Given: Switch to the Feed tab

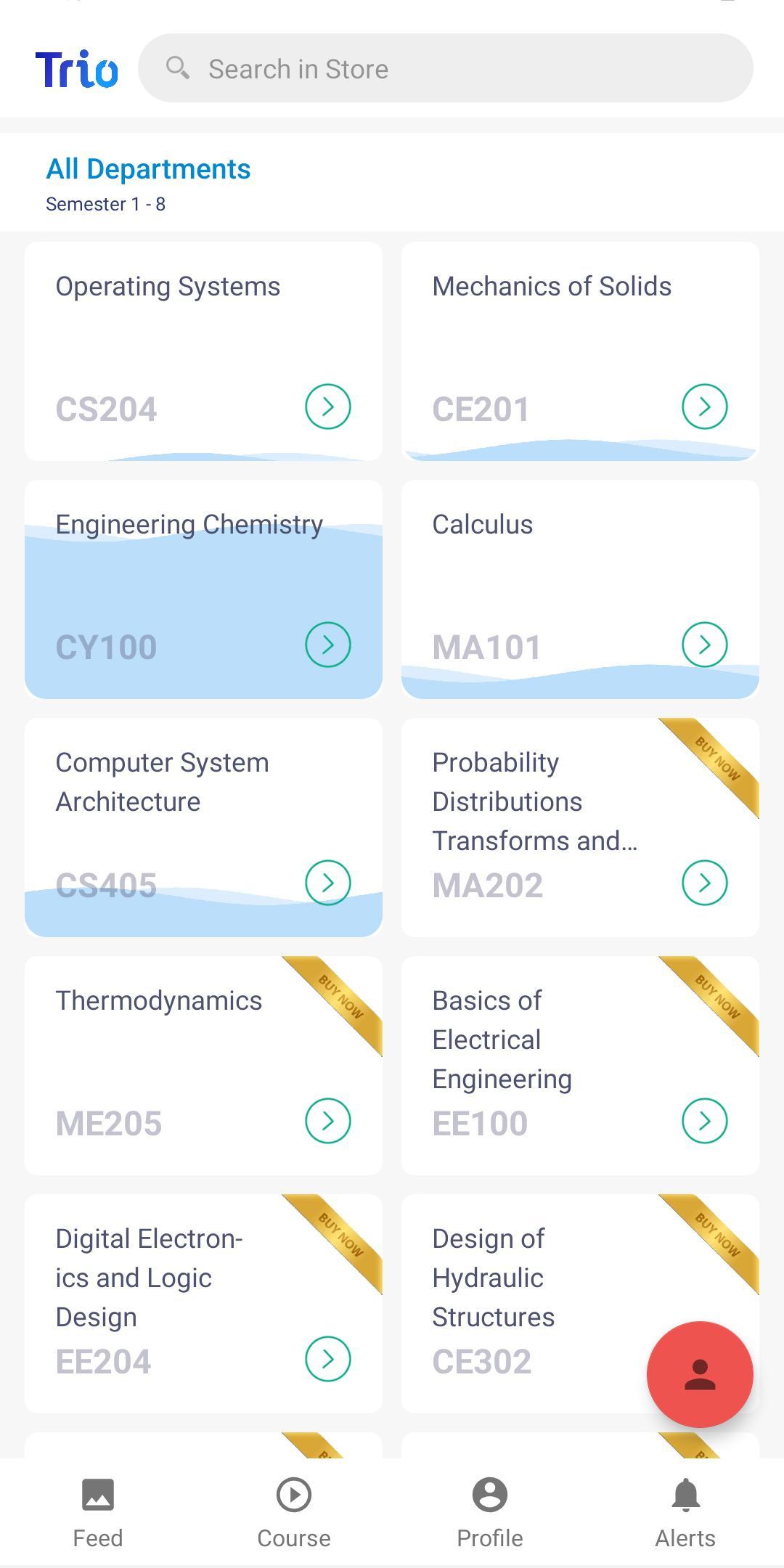Looking at the screenshot, I should tap(98, 1513).
